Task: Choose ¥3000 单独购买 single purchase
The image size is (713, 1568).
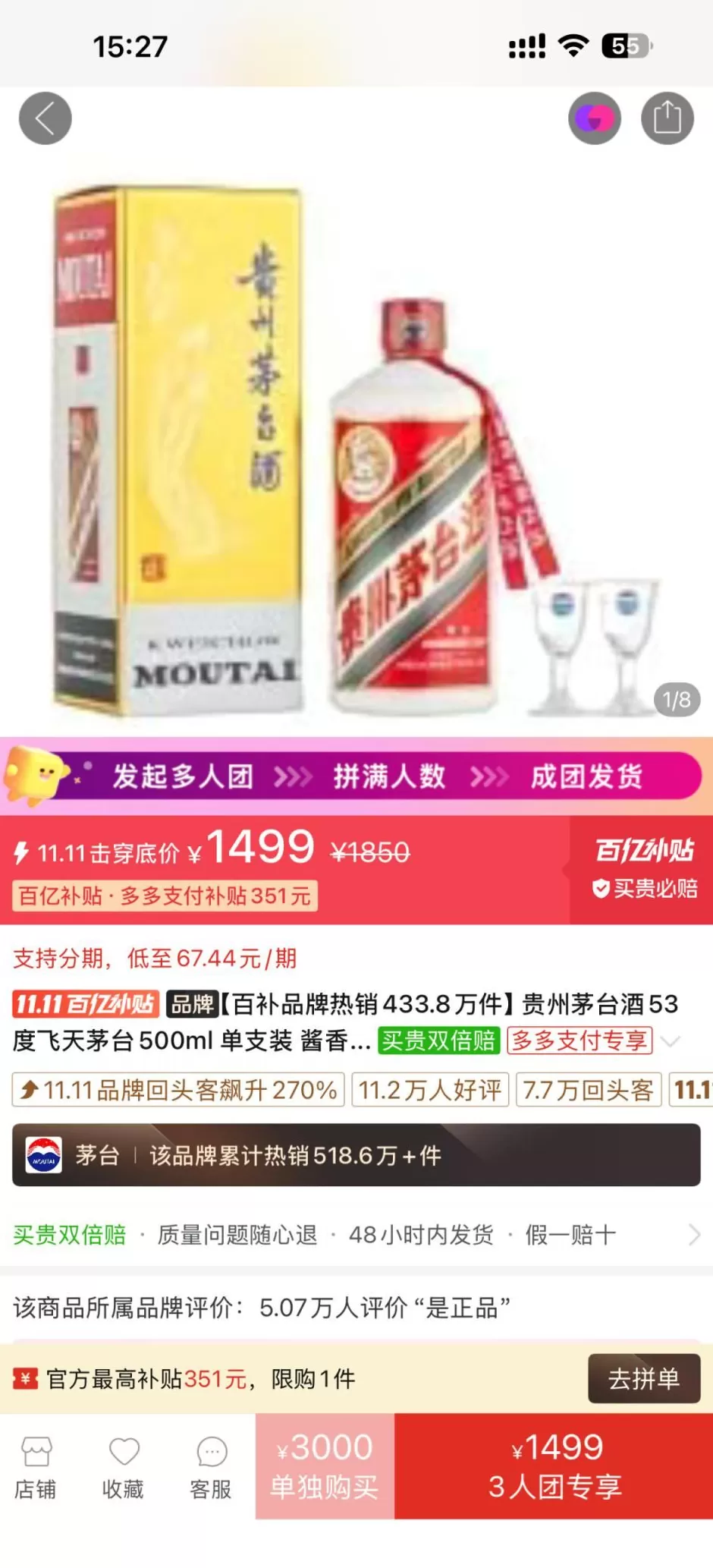Action: 325,1465
